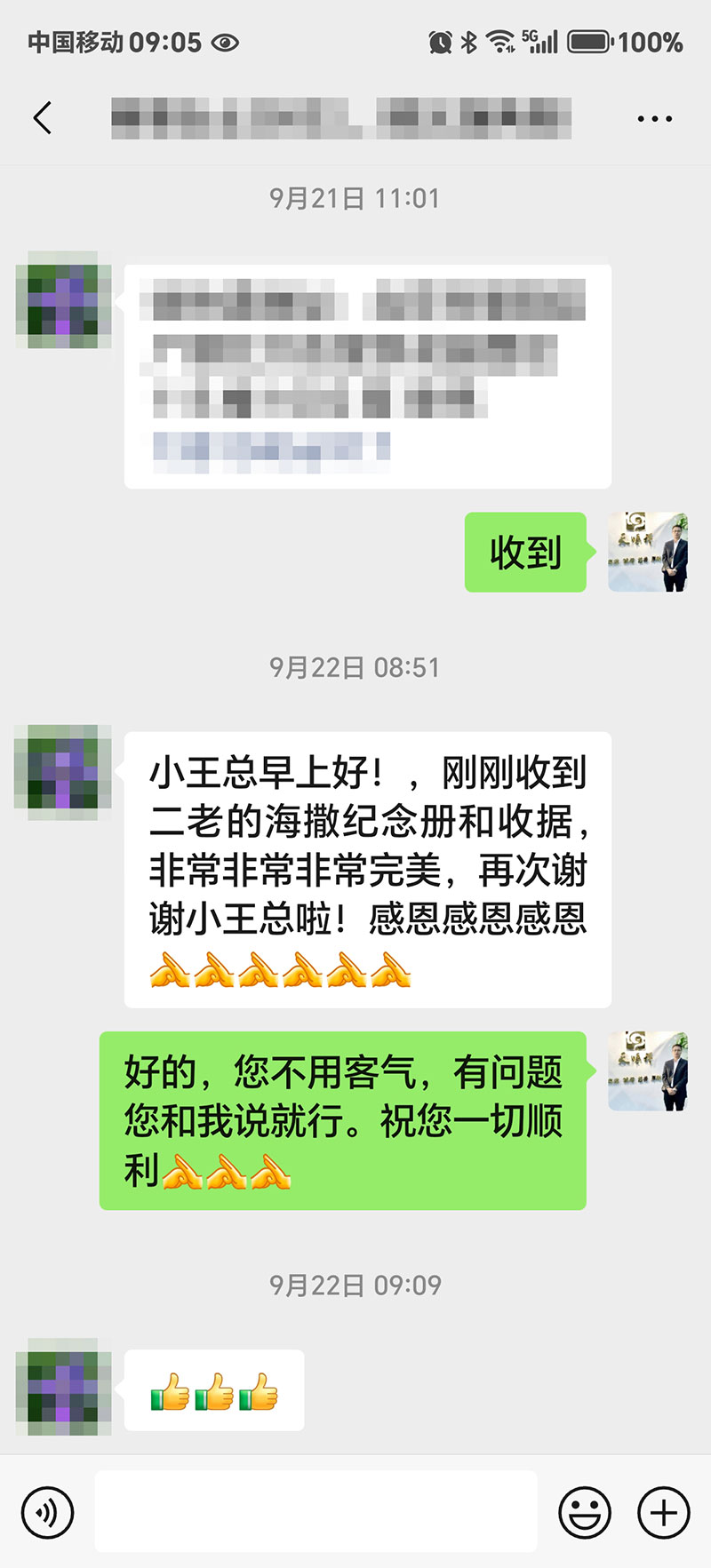Switch to voice message input
The width and height of the screenshot is (711, 1568).
(x=47, y=1512)
